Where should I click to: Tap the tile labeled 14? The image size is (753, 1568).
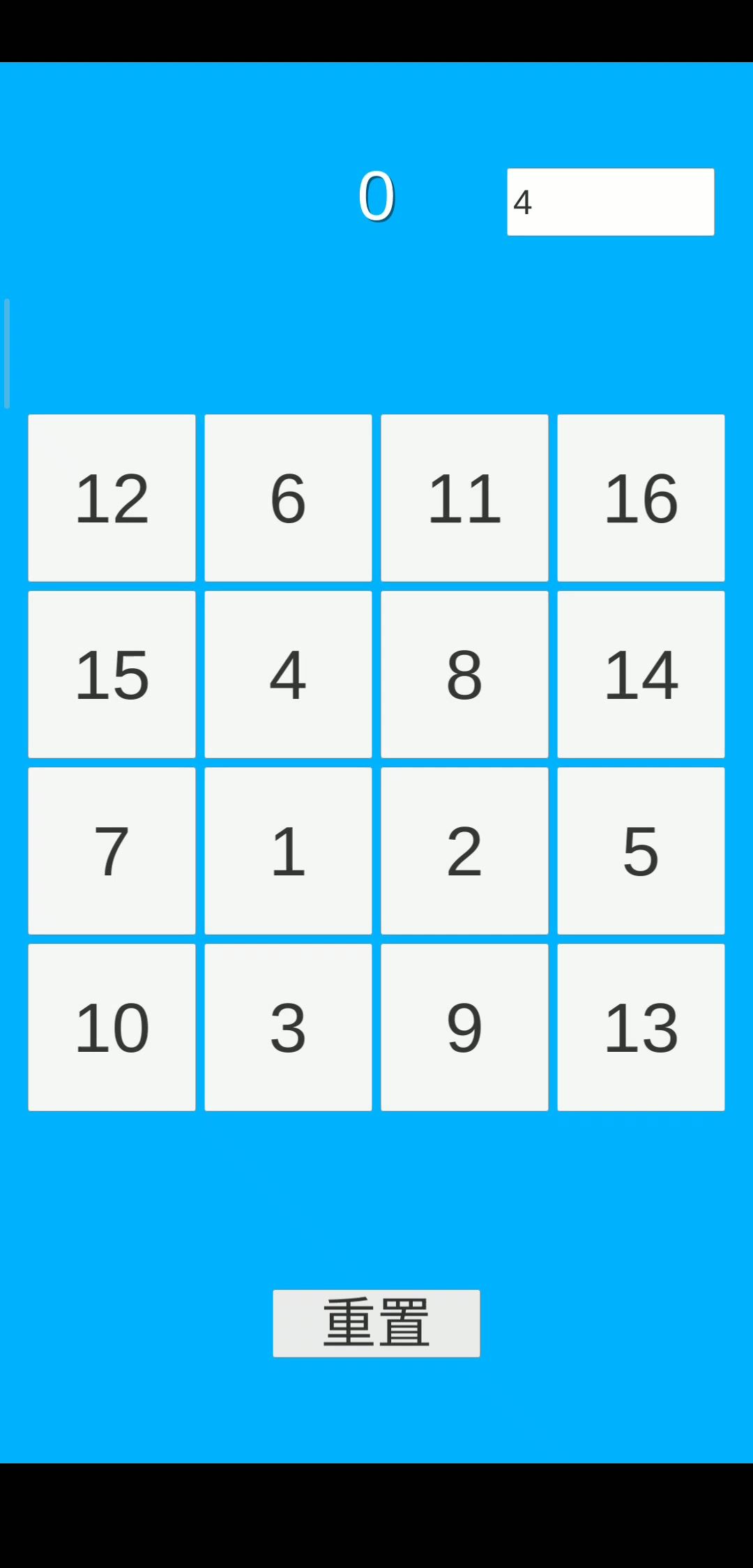(641, 674)
